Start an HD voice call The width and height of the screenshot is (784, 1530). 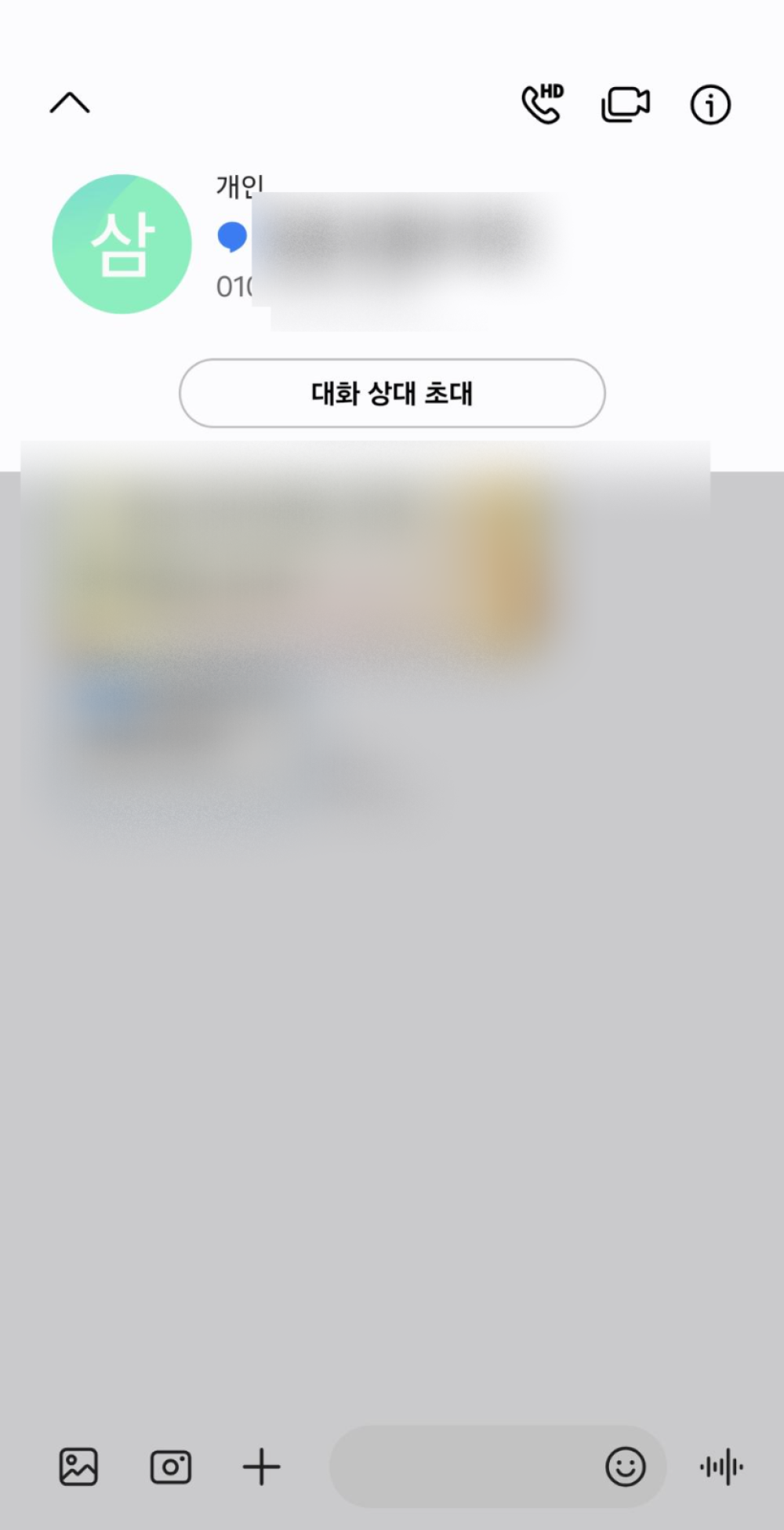point(543,104)
